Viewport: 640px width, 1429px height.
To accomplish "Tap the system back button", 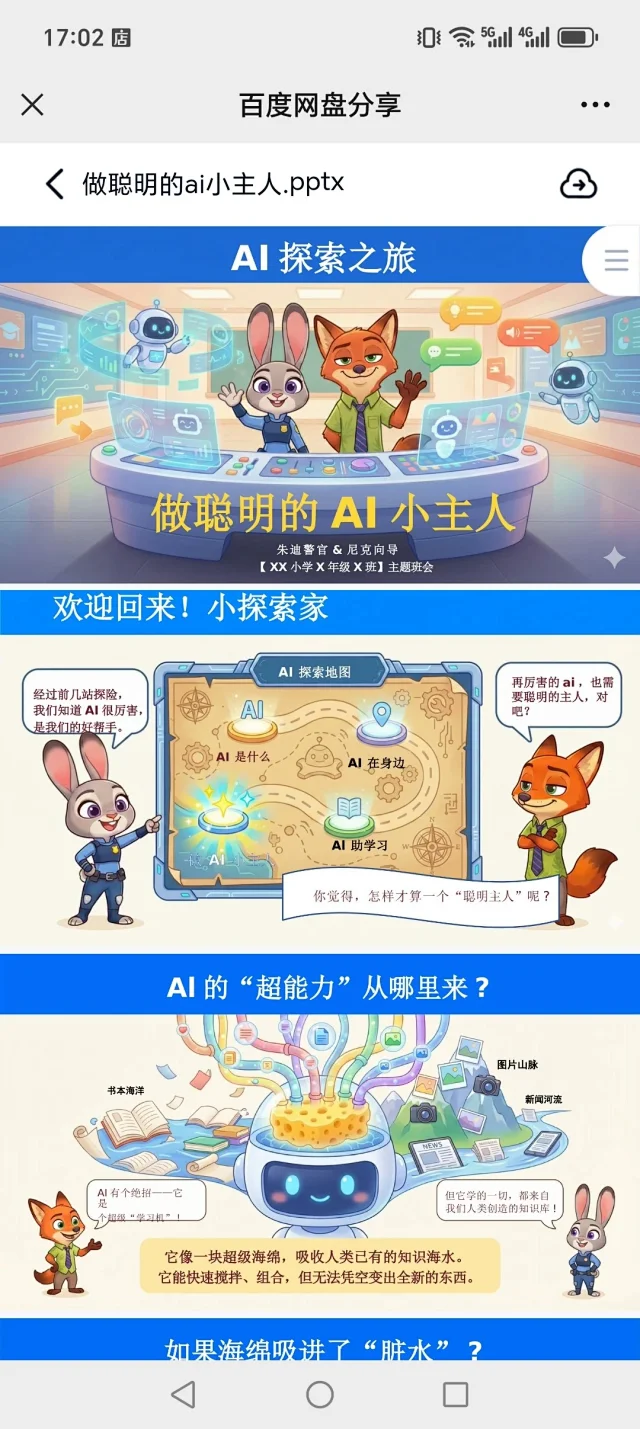I will pyautogui.click(x=183, y=1395).
